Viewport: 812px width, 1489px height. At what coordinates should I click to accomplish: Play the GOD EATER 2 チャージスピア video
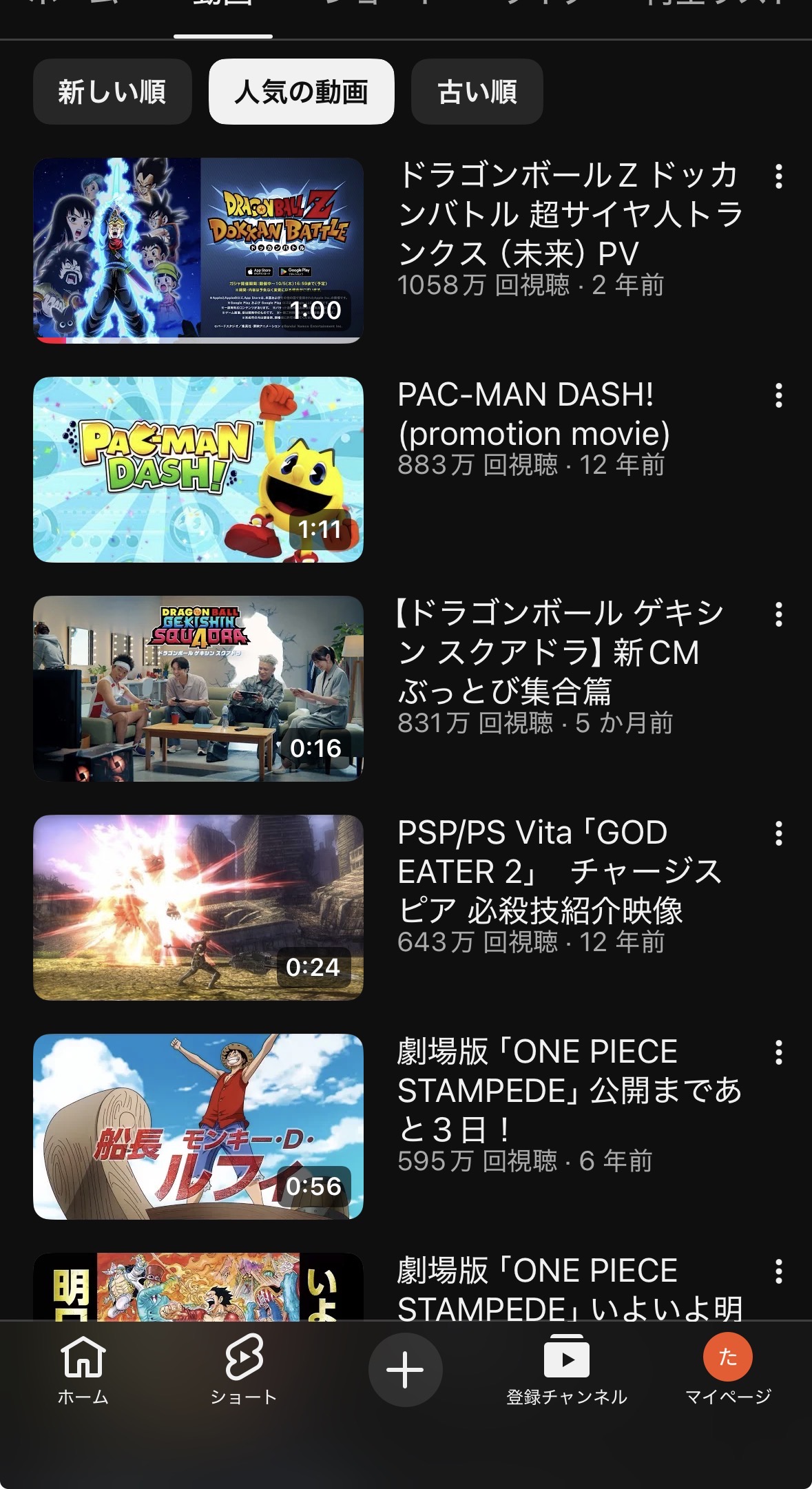click(198, 907)
